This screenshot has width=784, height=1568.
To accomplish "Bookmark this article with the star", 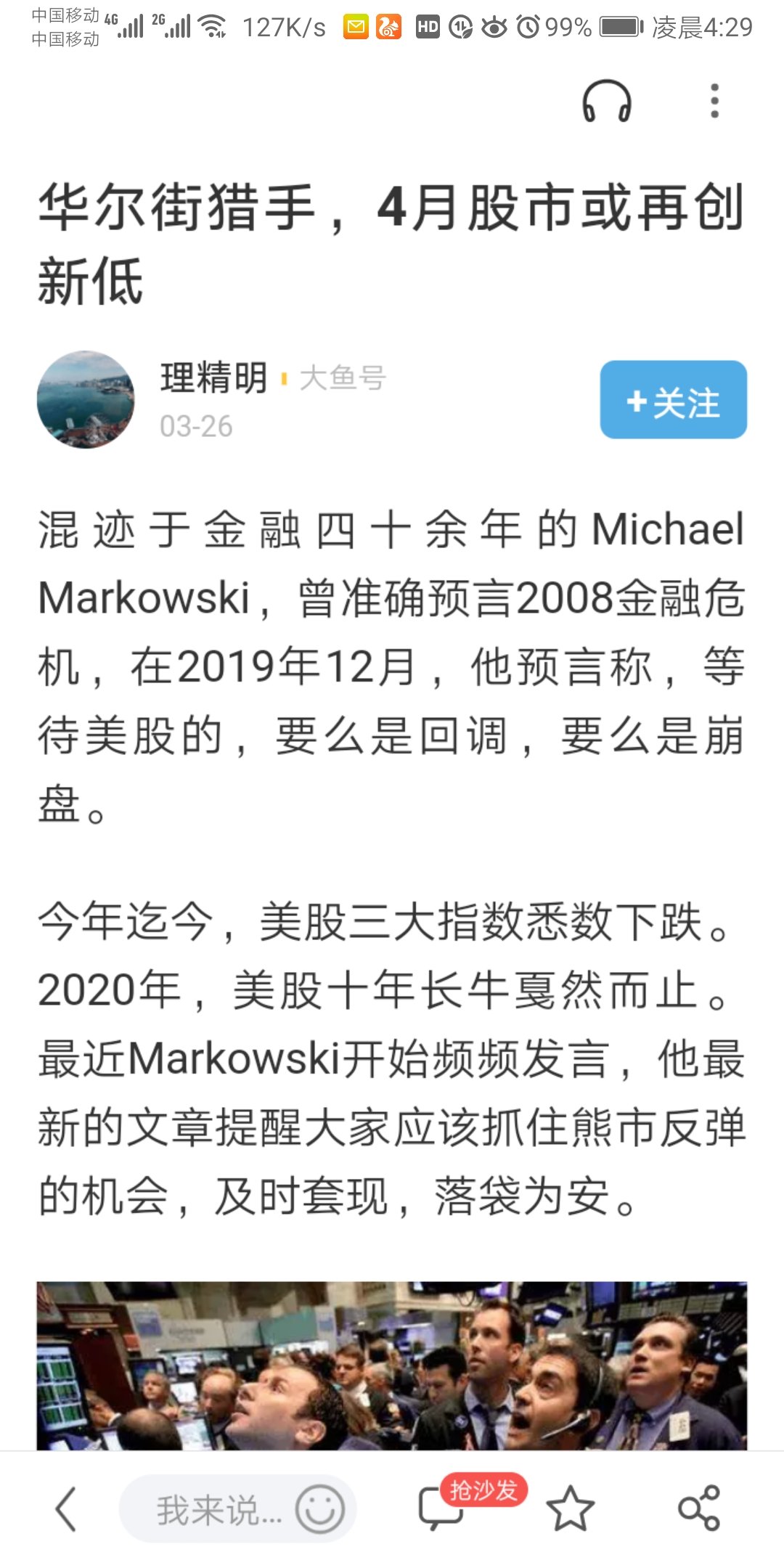I will 570,1509.
